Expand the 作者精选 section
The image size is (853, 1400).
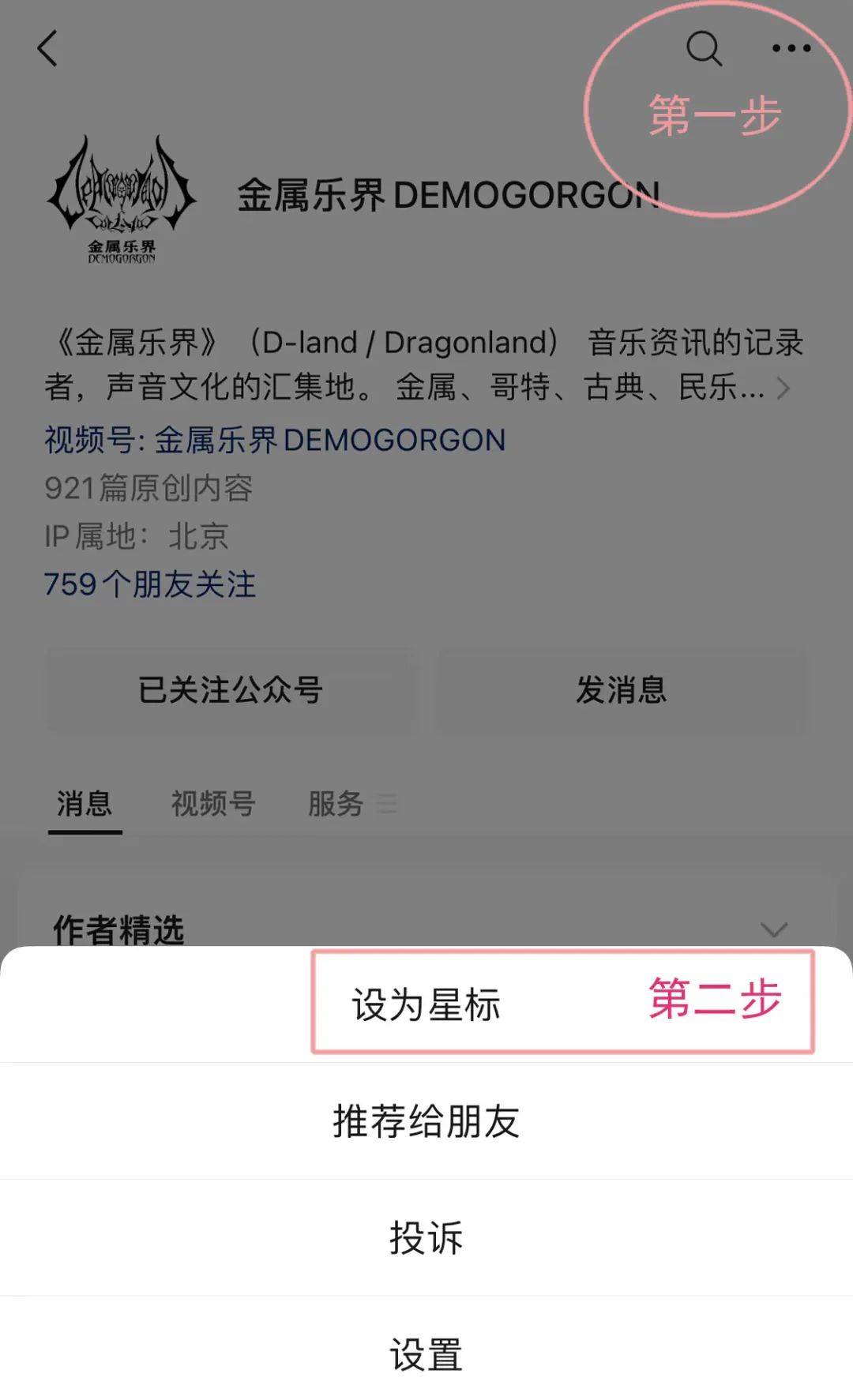(773, 929)
